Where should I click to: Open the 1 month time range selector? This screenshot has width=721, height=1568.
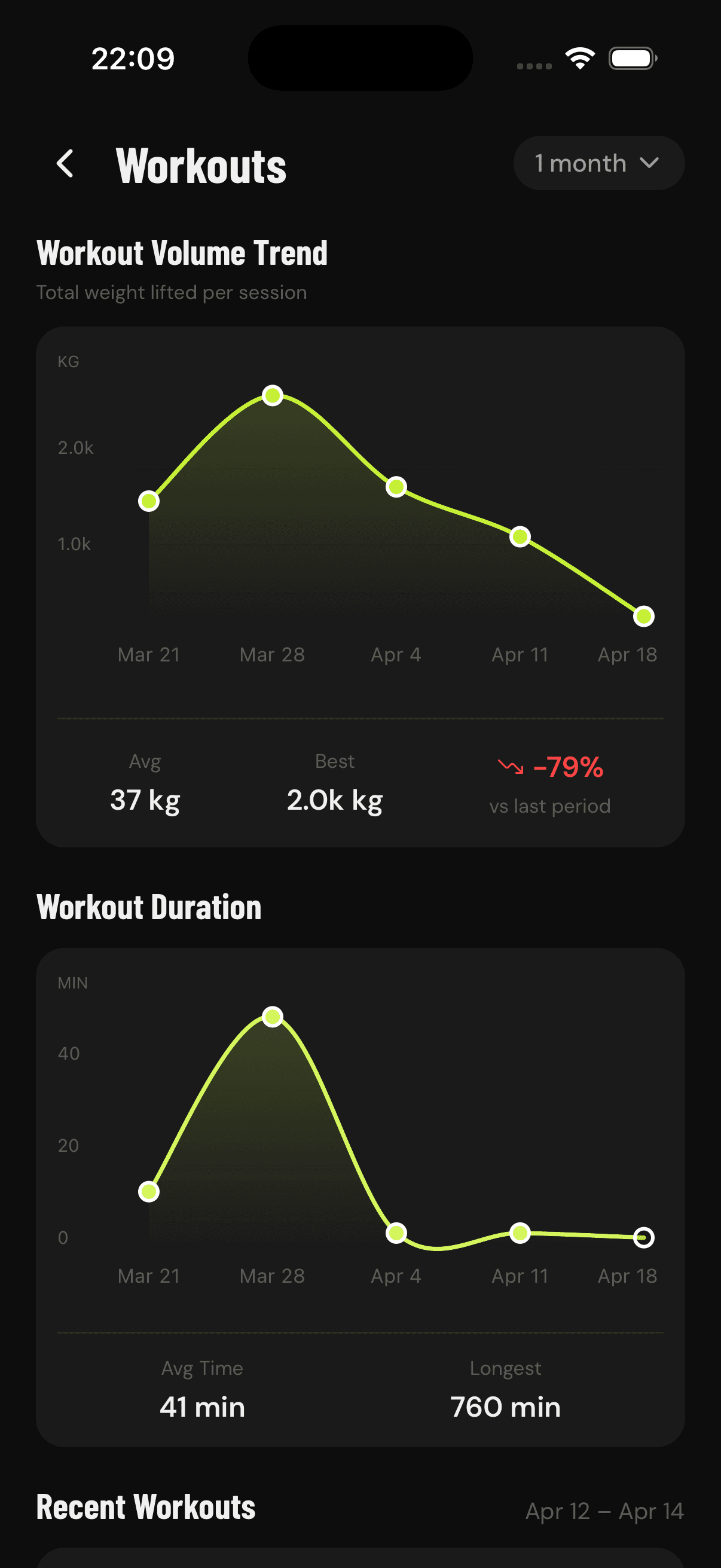598,163
